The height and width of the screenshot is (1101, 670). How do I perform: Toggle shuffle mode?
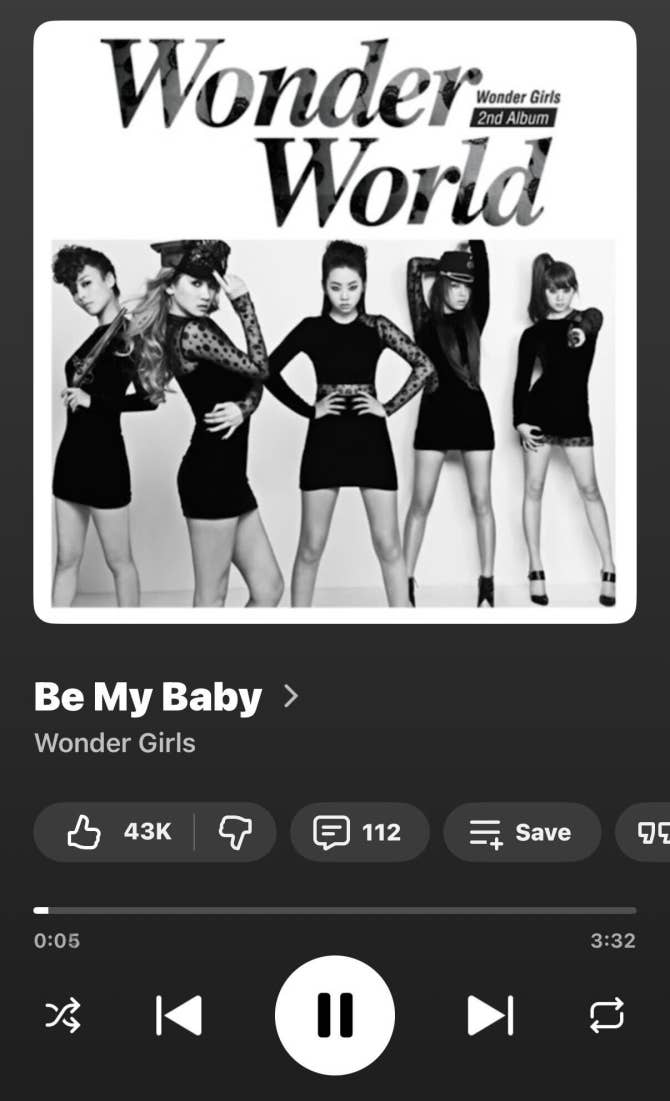[63, 1015]
